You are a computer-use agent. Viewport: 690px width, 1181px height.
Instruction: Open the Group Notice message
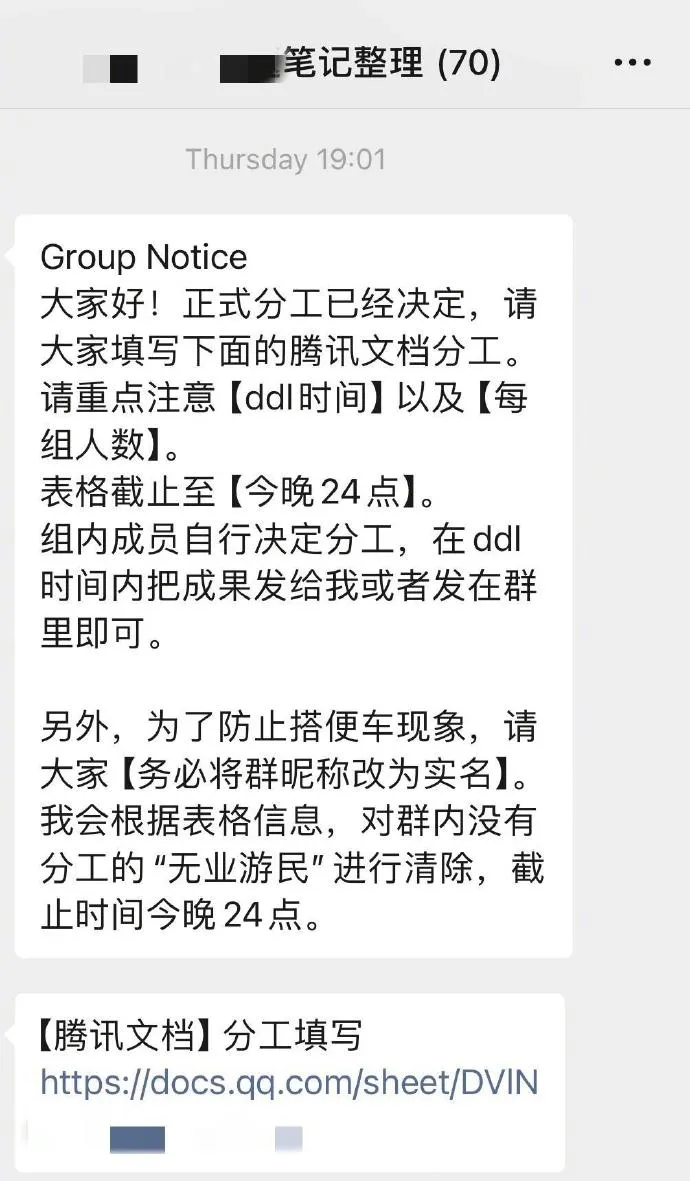click(294, 586)
